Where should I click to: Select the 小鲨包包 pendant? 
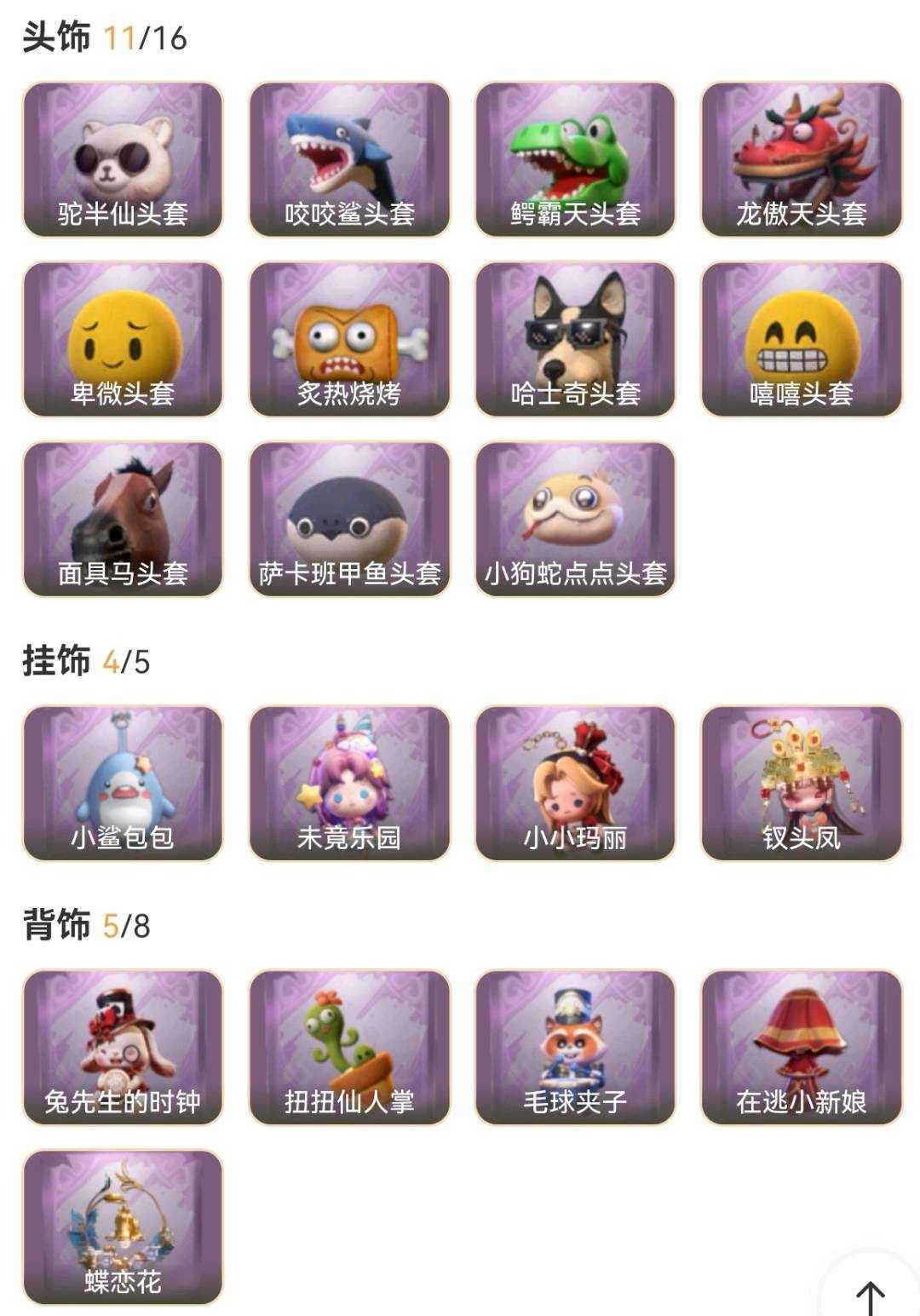point(123,783)
